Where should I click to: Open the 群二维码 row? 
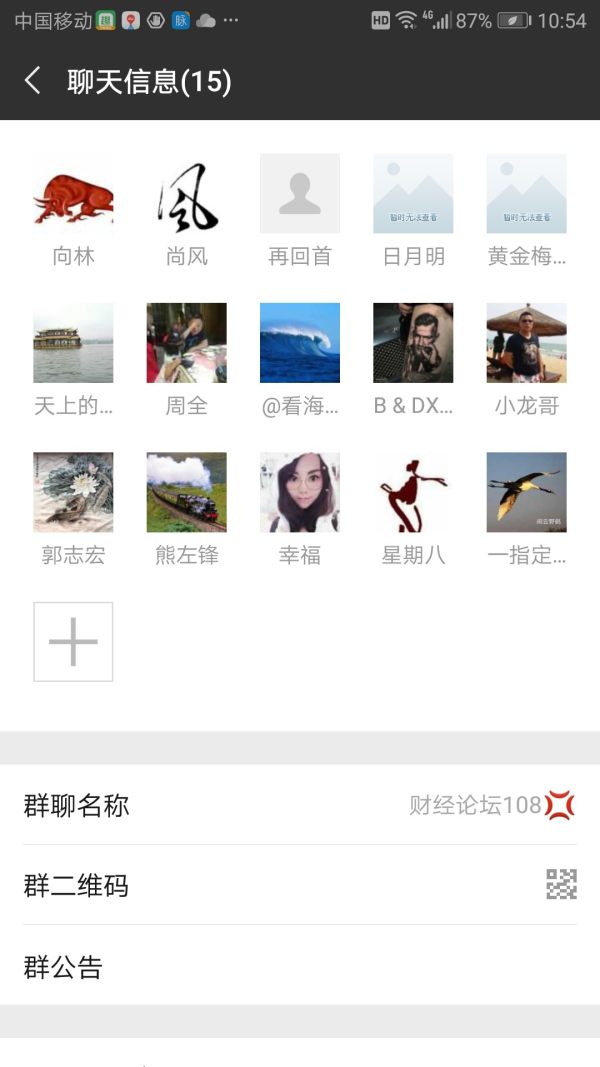click(300, 885)
